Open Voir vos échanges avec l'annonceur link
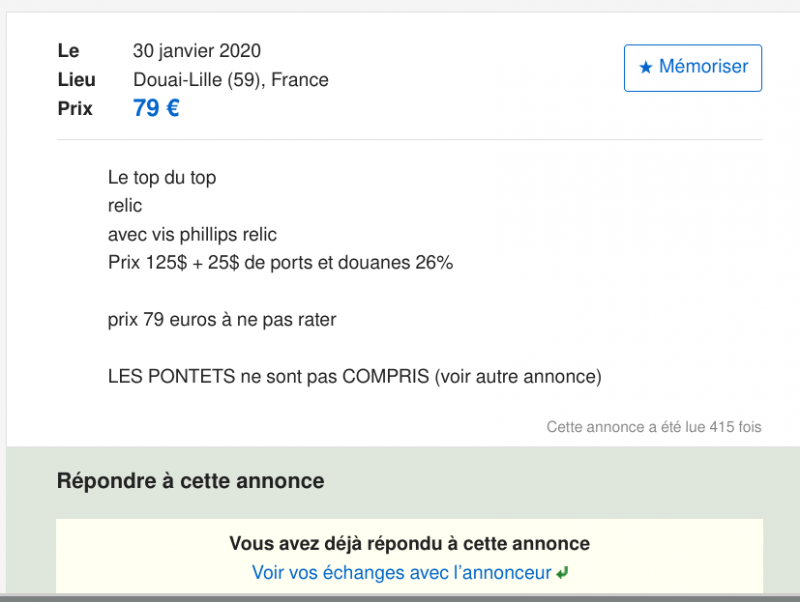The width and height of the screenshot is (800, 602). point(401,573)
